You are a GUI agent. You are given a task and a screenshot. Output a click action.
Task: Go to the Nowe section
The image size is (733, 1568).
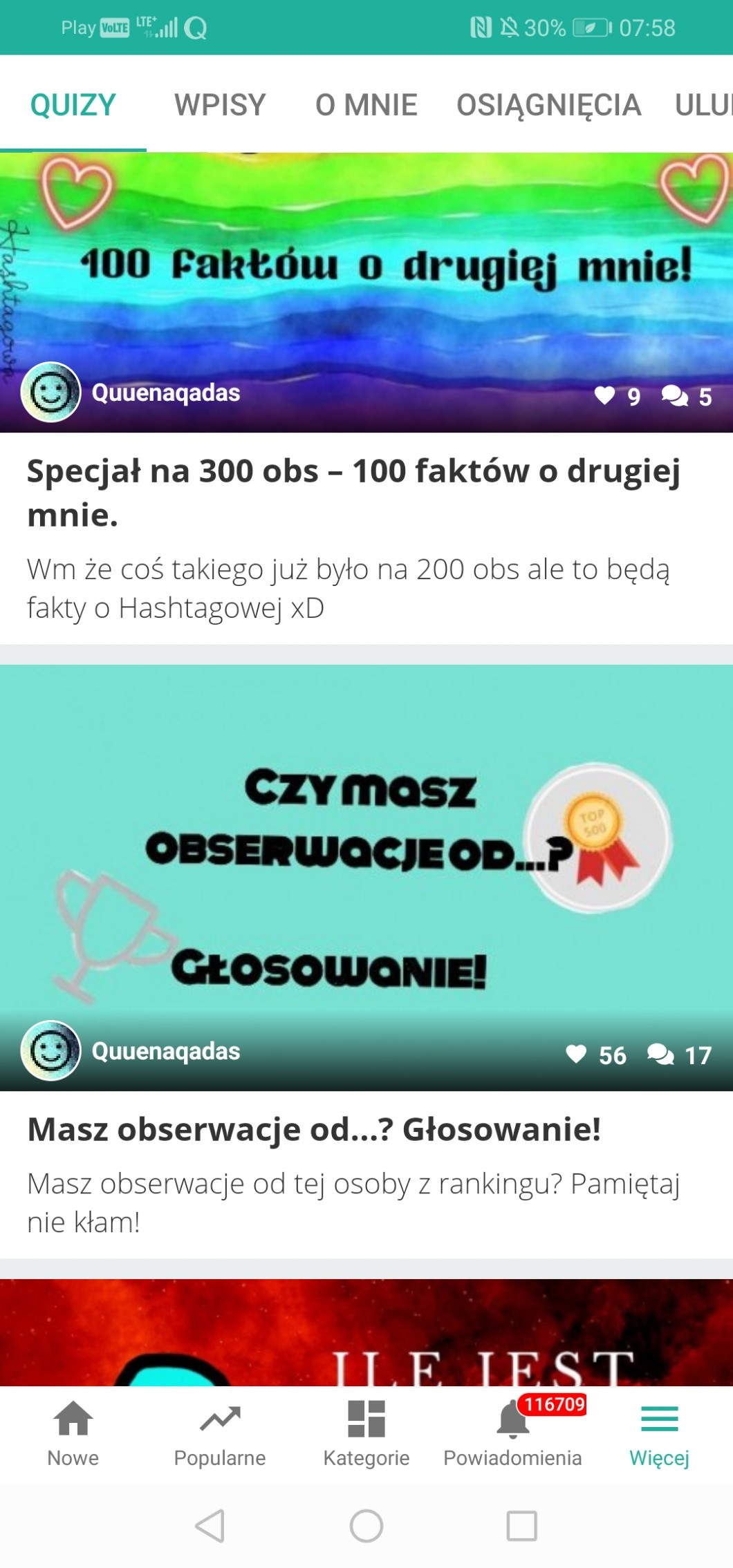[73, 1433]
